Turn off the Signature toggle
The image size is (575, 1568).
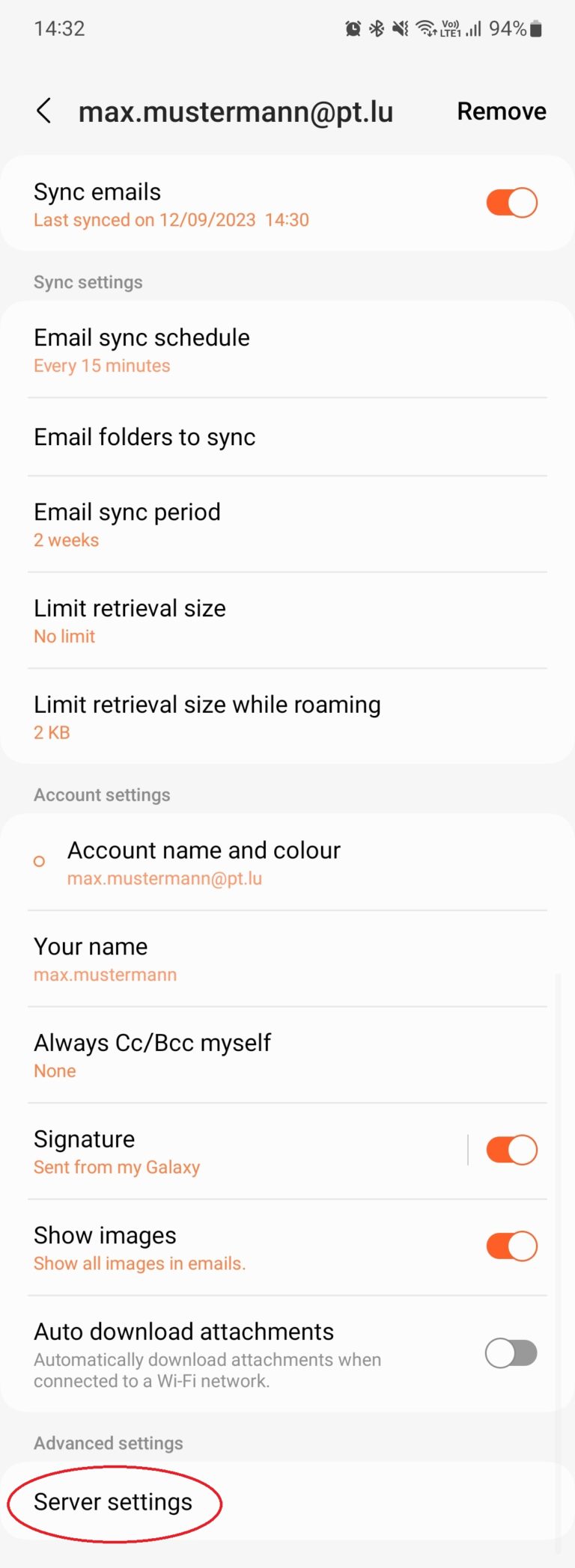[x=511, y=1150]
